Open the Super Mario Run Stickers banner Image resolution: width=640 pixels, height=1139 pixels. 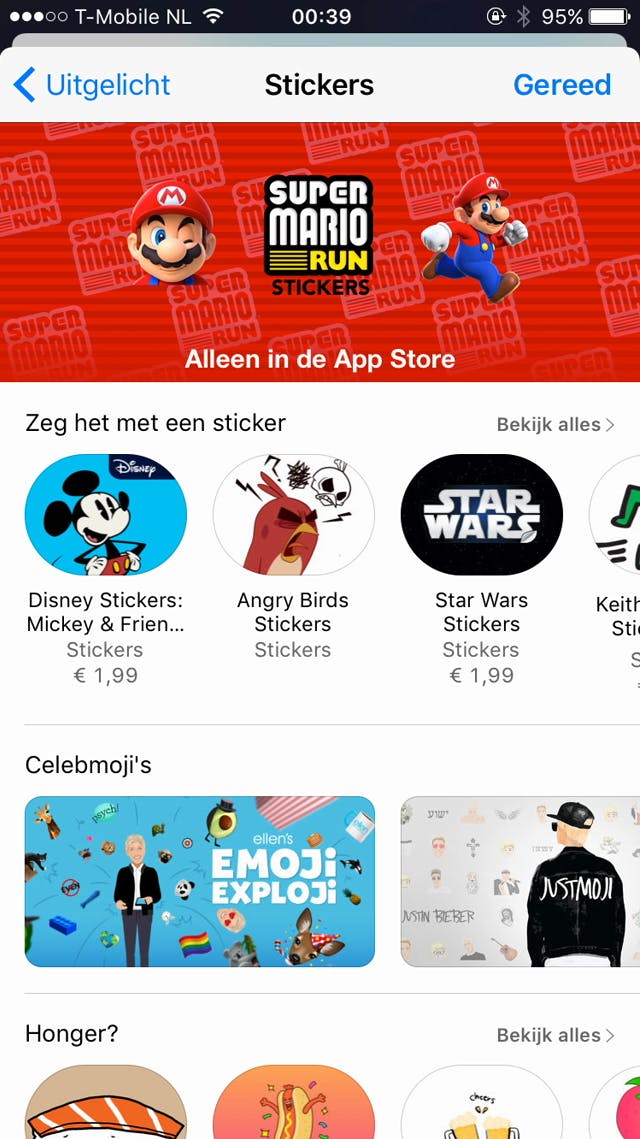[x=320, y=251]
